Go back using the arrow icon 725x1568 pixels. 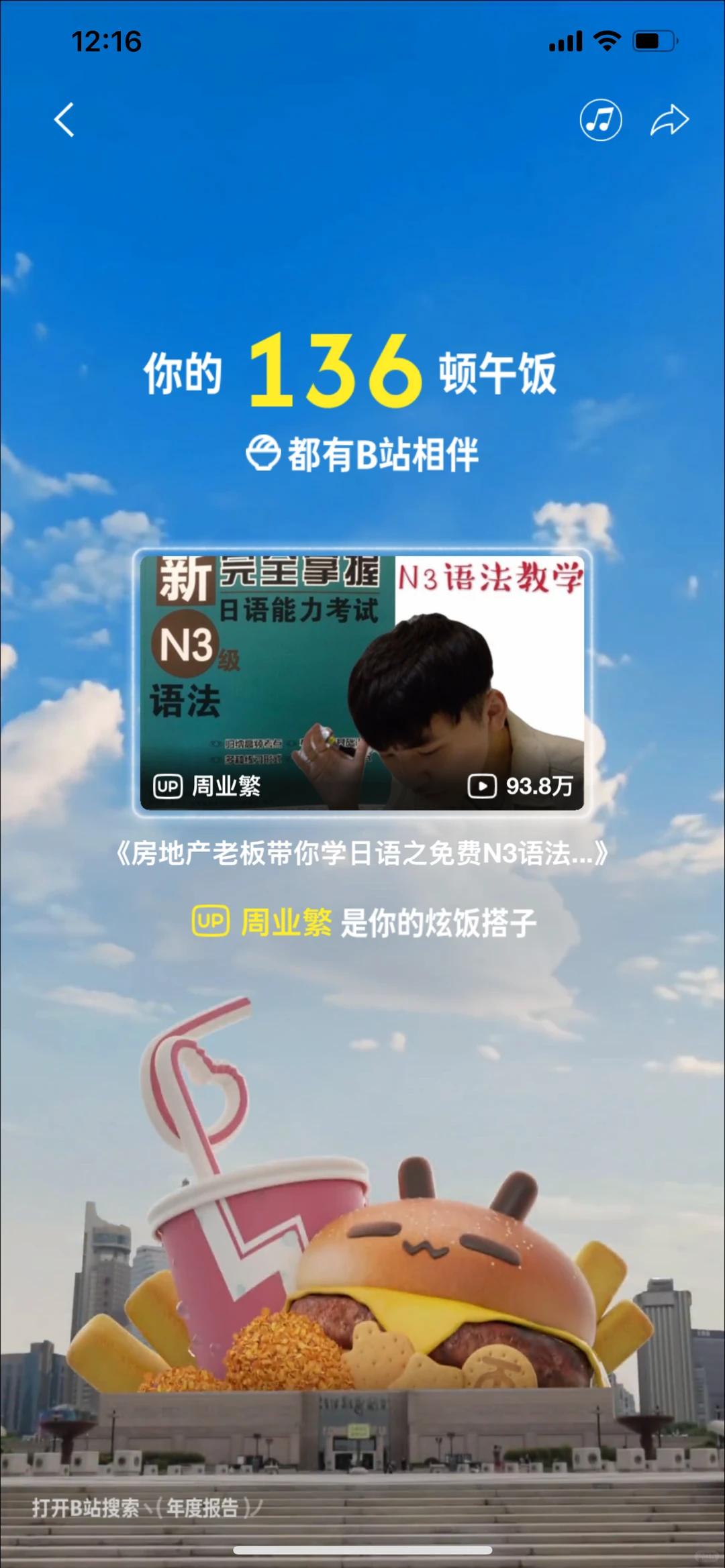[x=64, y=121]
